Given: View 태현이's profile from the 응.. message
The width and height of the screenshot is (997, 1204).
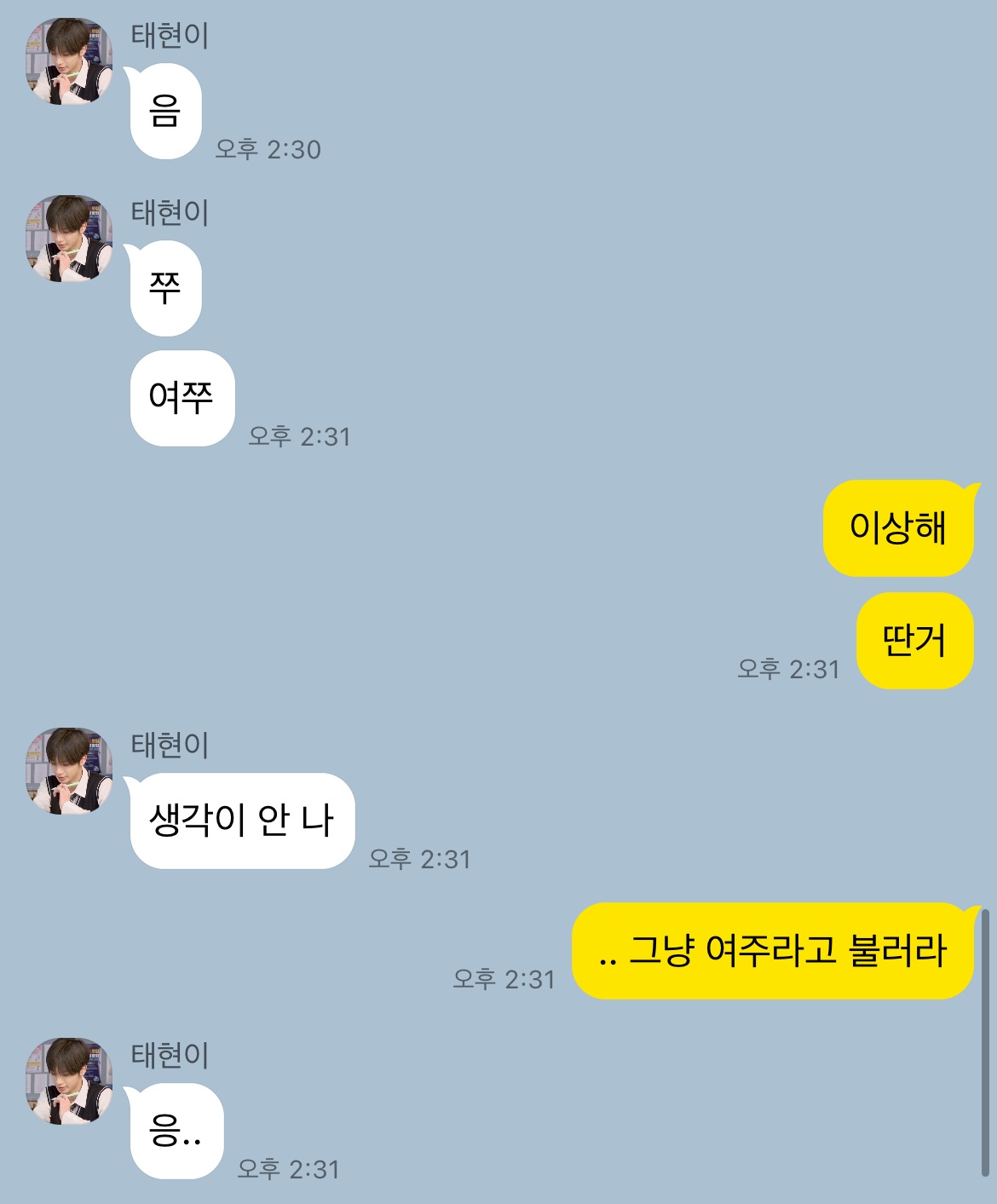Looking at the screenshot, I should (69, 1080).
